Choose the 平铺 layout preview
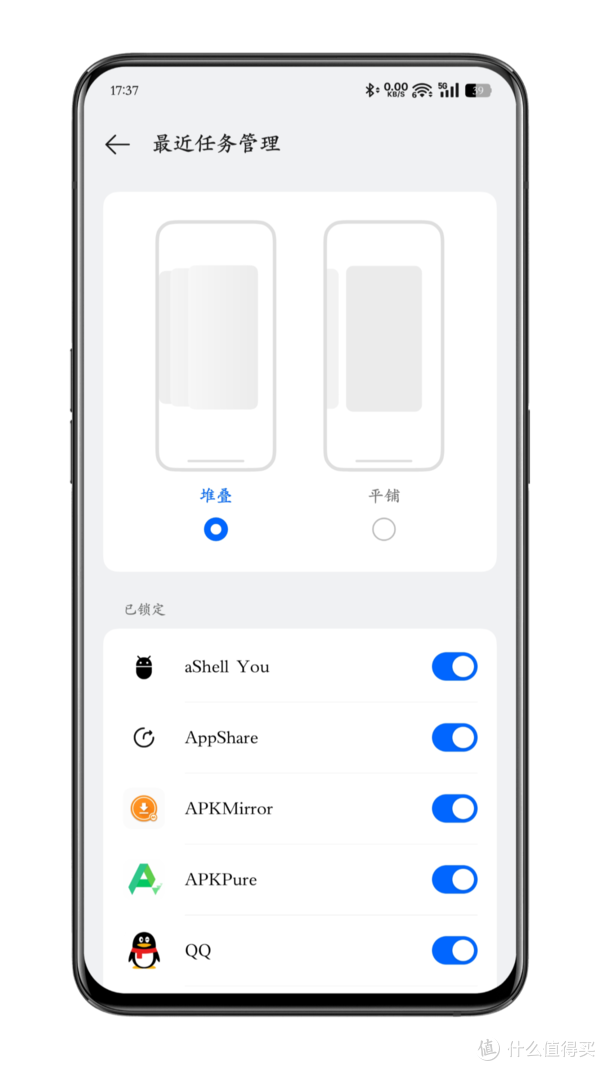The width and height of the screenshot is (600, 1066). [x=384, y=346]
